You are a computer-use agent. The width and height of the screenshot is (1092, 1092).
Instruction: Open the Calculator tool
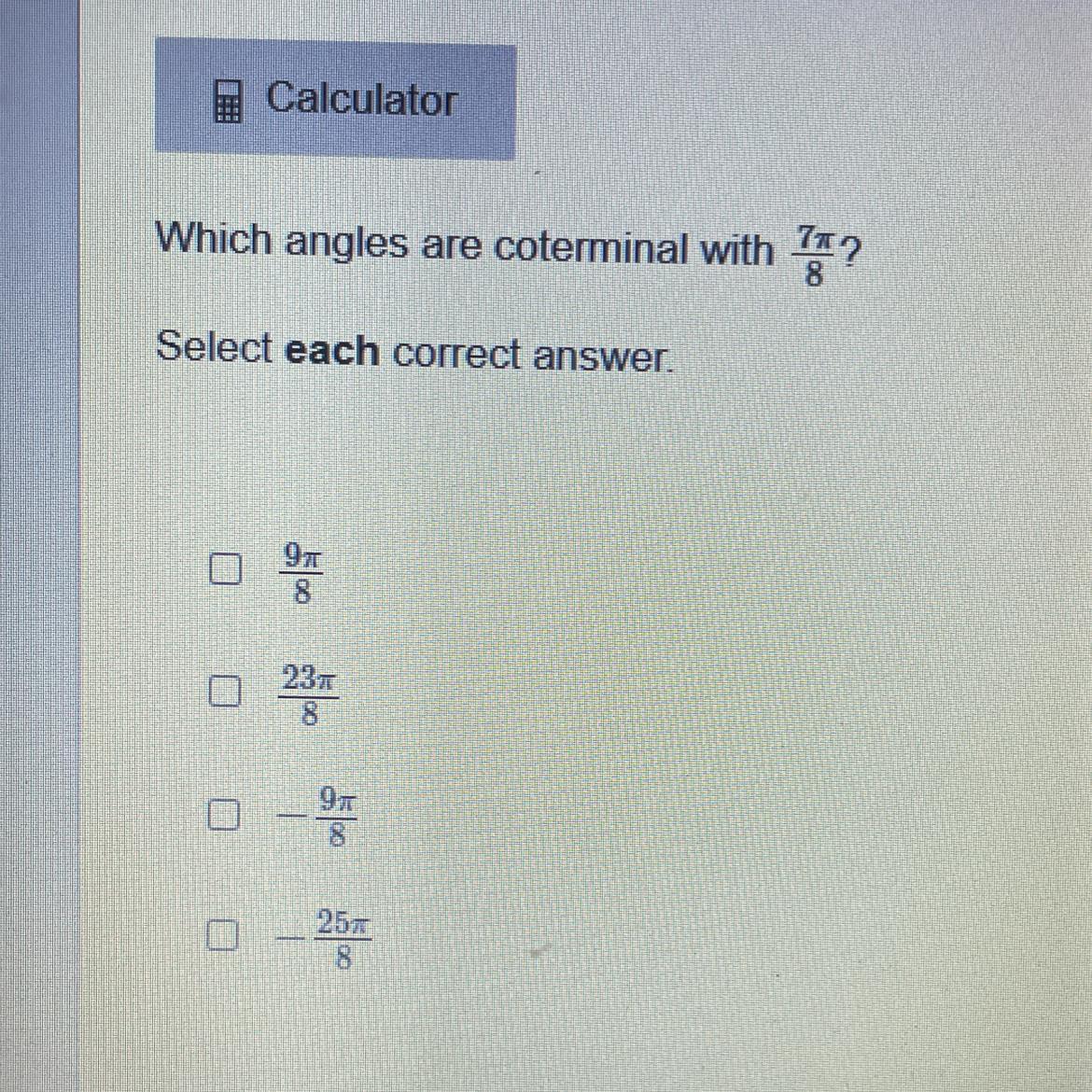[335, 100]
